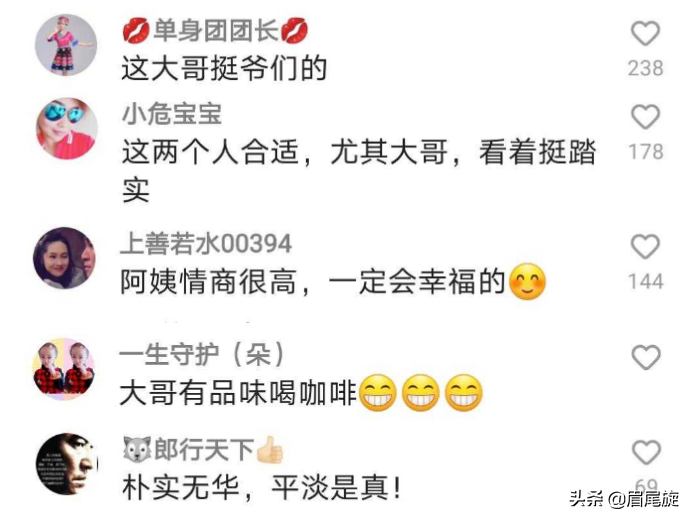The width and height of the screenshot is (693, 522).
Task: Reply to comment 这大哥挺爷们的
Action: [x=224, y=69]
